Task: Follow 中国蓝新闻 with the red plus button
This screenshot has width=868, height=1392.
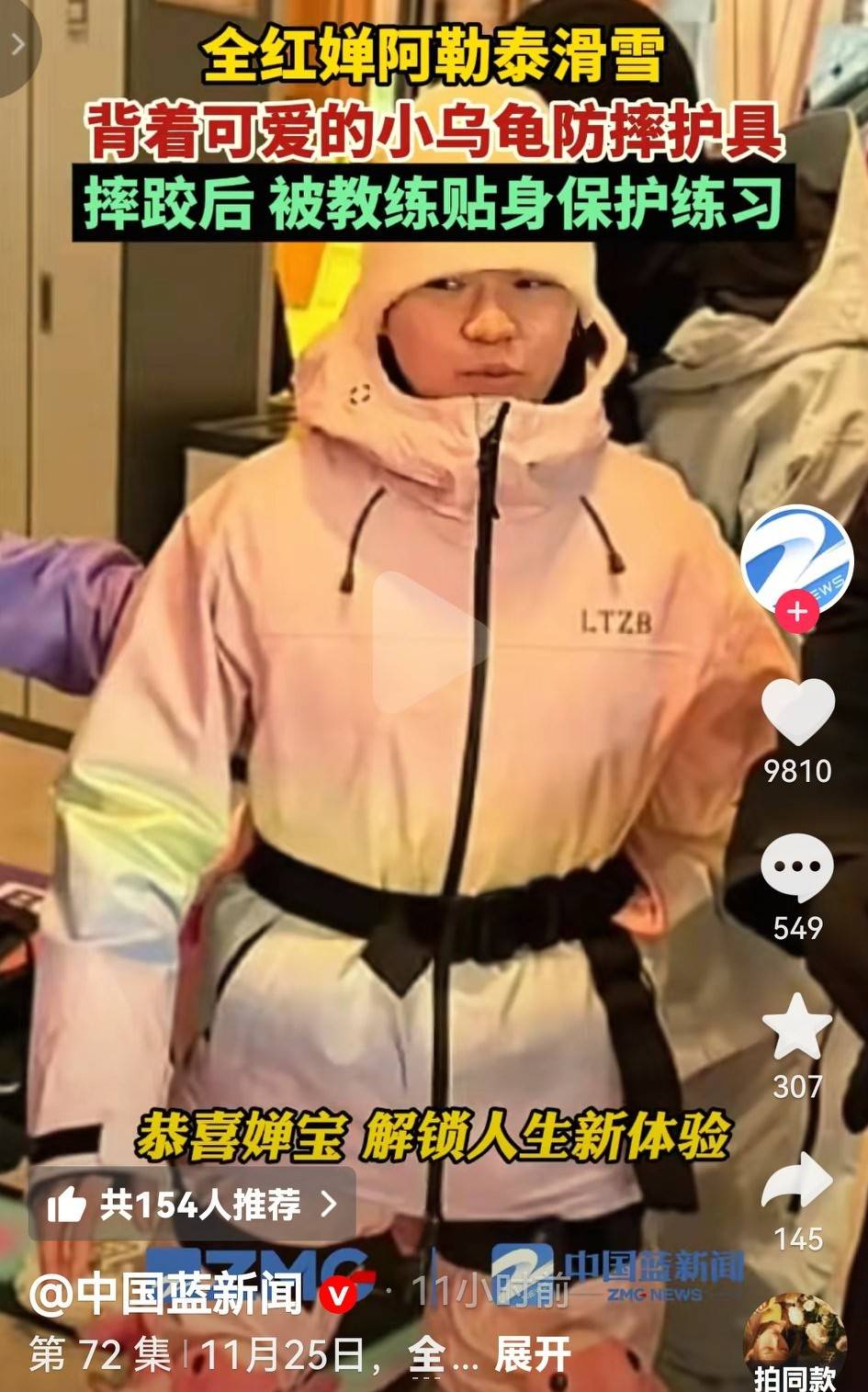Action: (x=797, y=611)
